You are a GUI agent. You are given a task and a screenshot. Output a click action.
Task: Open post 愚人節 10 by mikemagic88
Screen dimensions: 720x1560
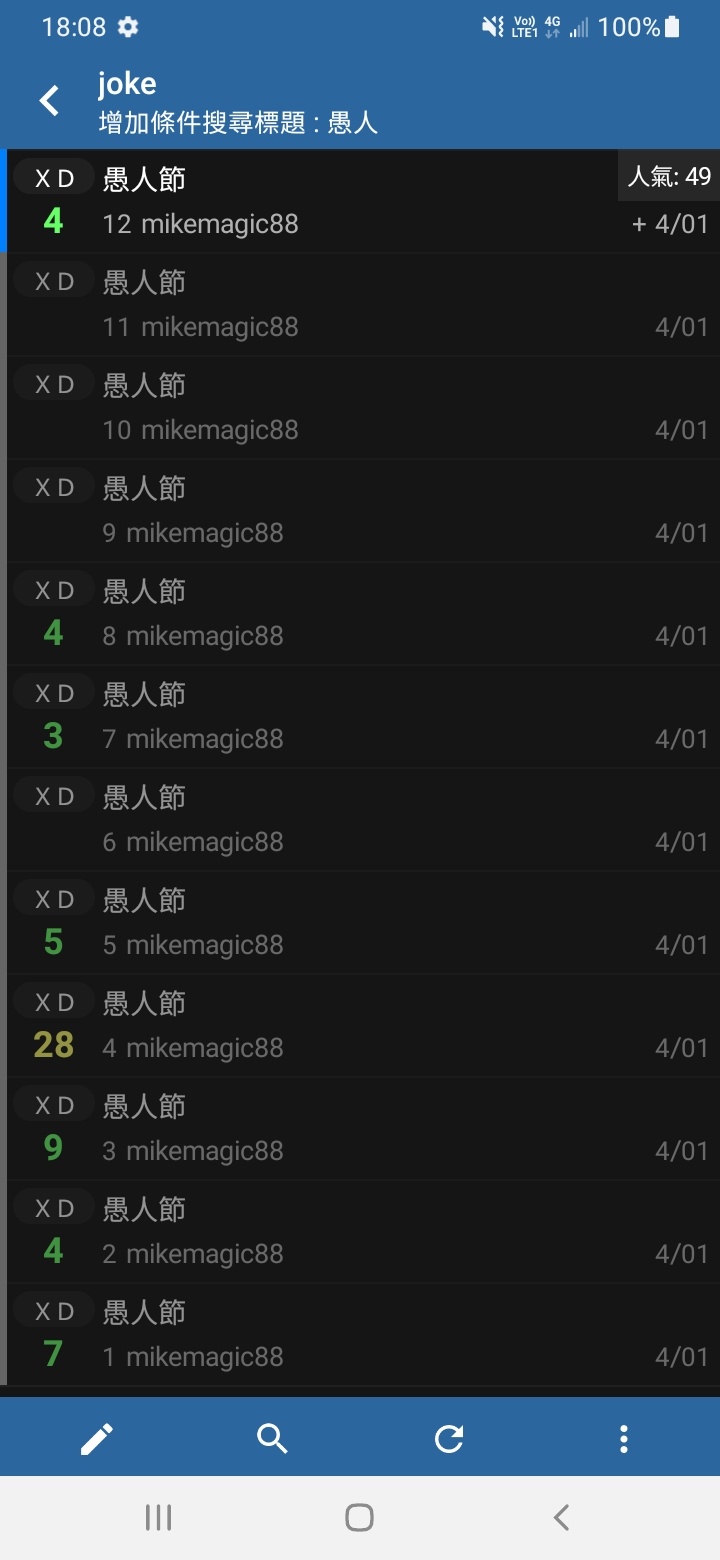(360, 407)
